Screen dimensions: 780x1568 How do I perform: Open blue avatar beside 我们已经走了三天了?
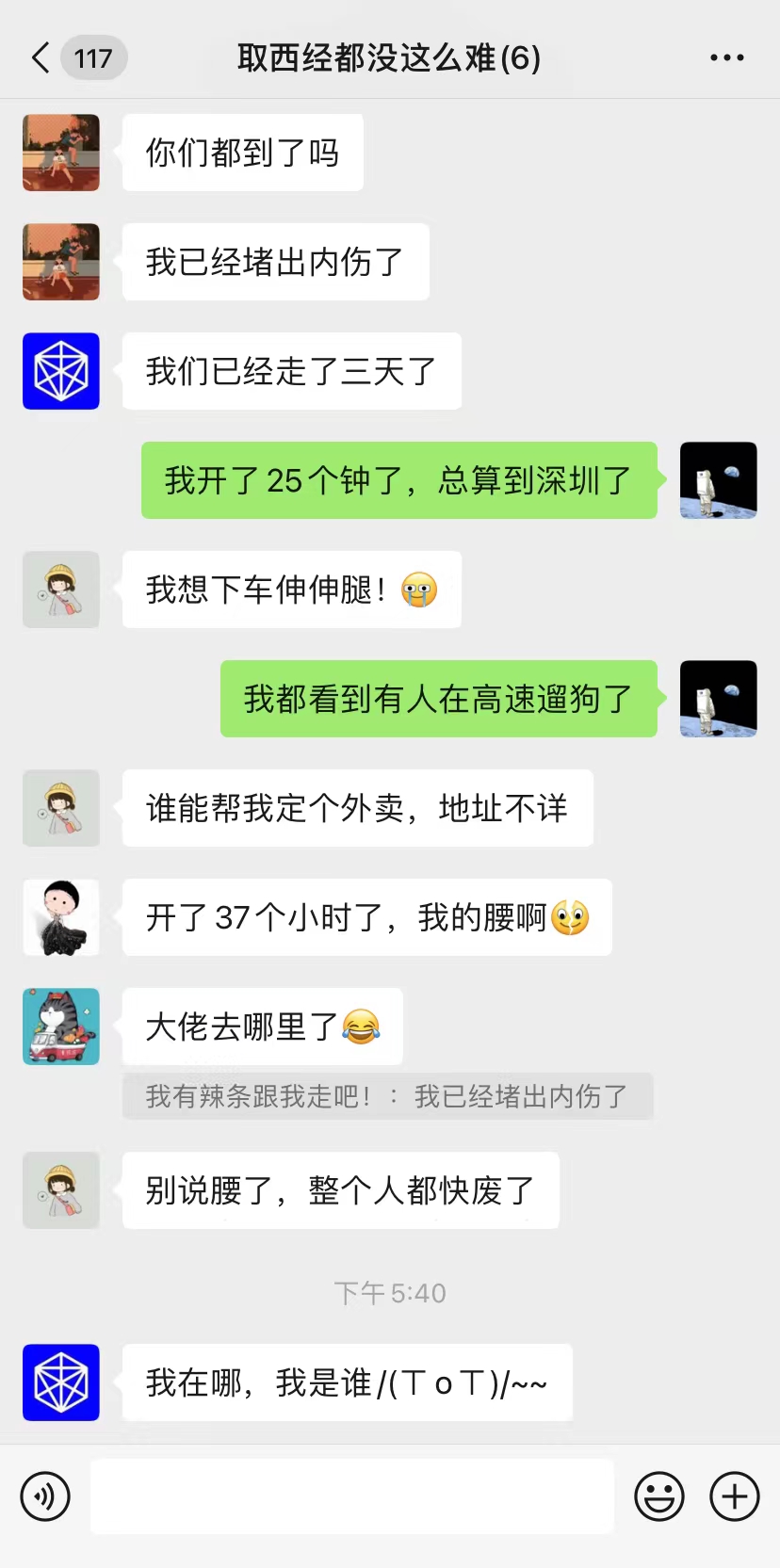click(61, 371)
